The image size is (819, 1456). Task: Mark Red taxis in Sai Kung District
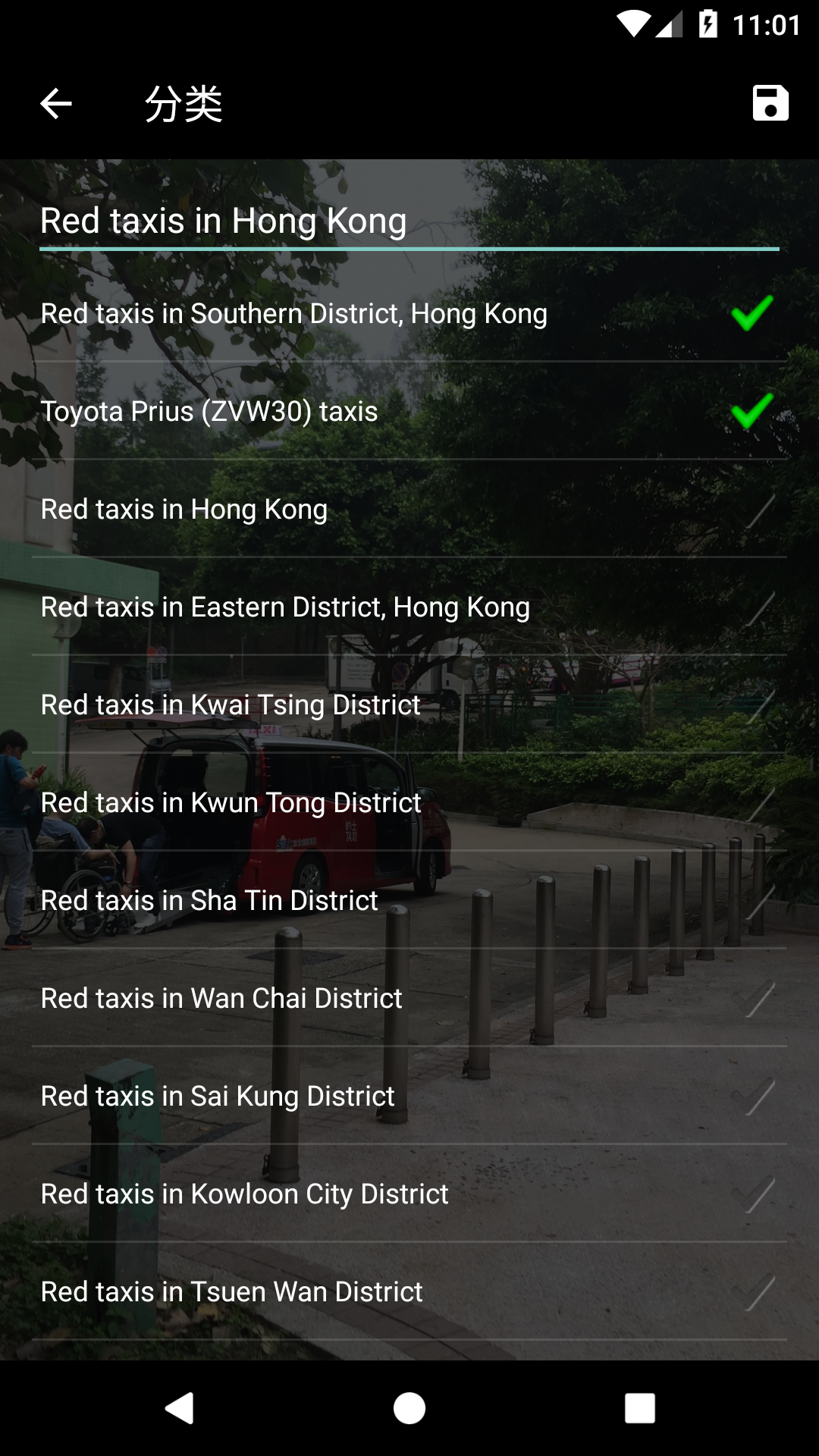(409, 1097)
